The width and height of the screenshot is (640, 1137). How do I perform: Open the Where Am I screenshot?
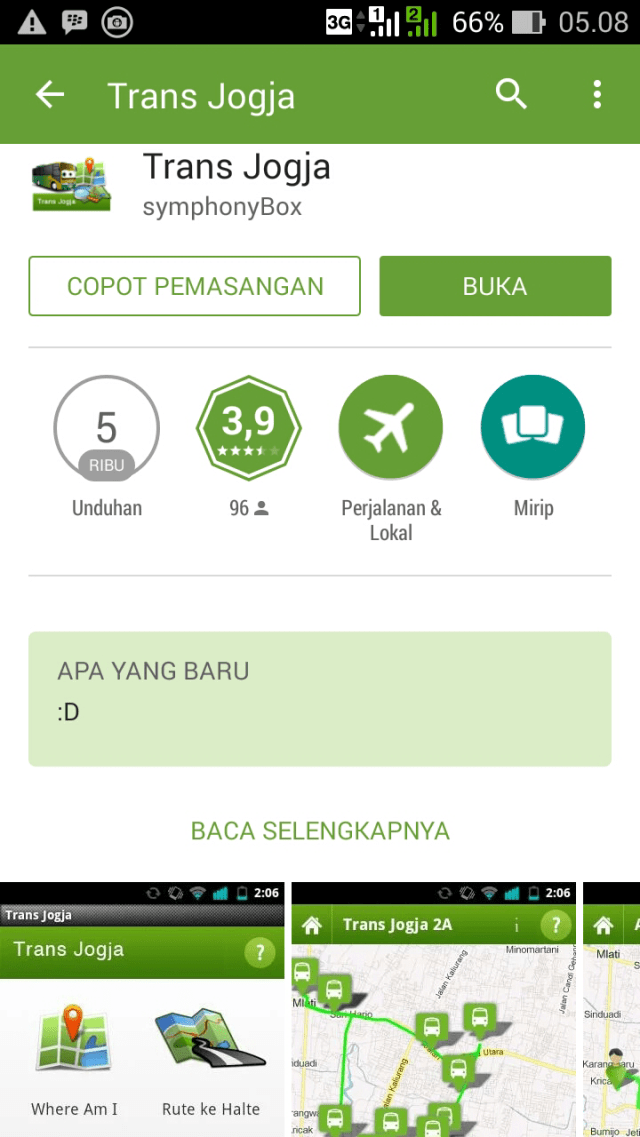(142, 1010)
